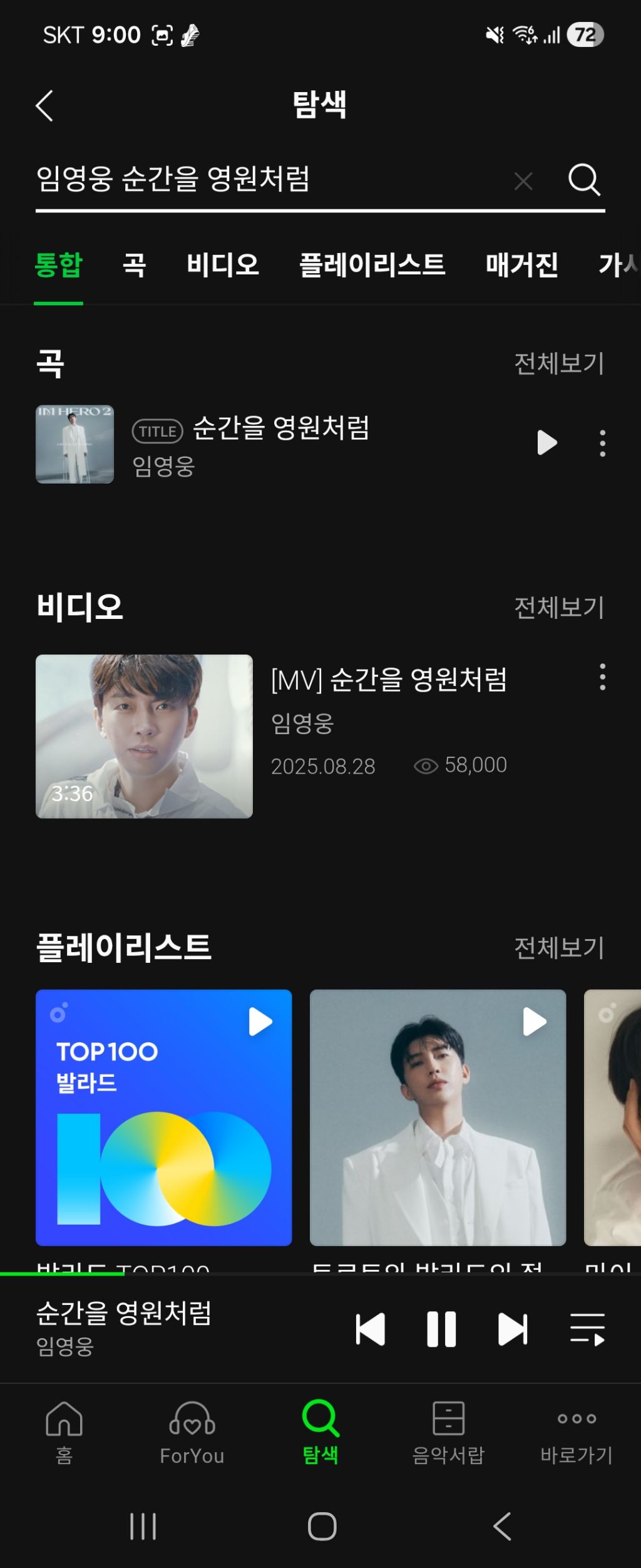Go back using the top-left arrow

coord(44,105)
